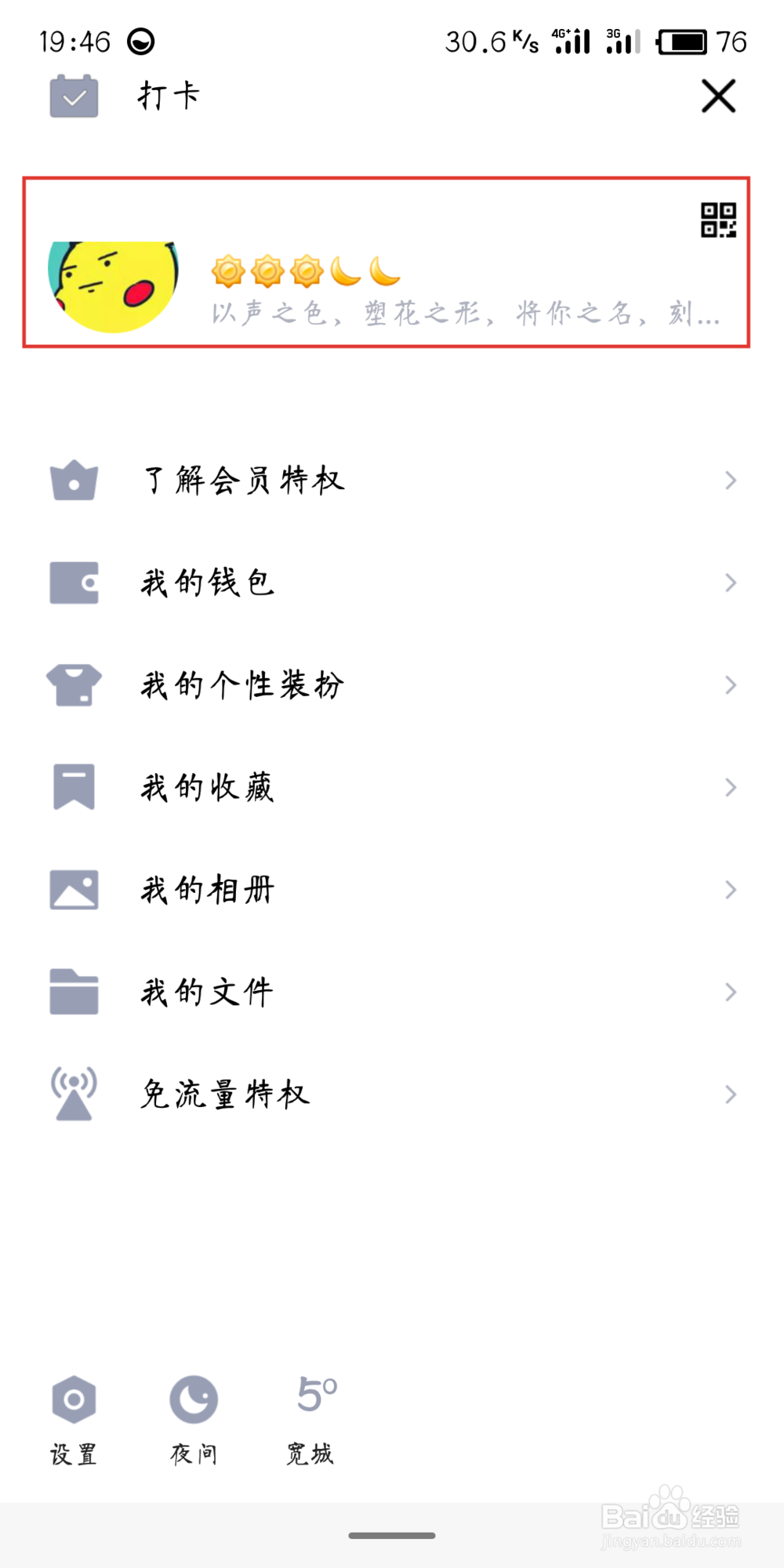Tap the yellow cartoon profile avatar

(113, 287)
